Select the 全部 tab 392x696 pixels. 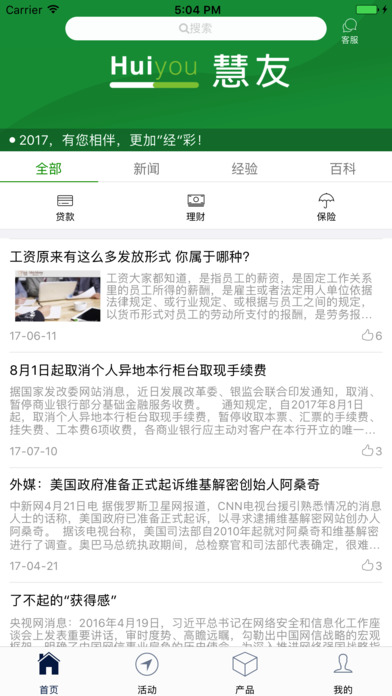[x=49, y=169]
